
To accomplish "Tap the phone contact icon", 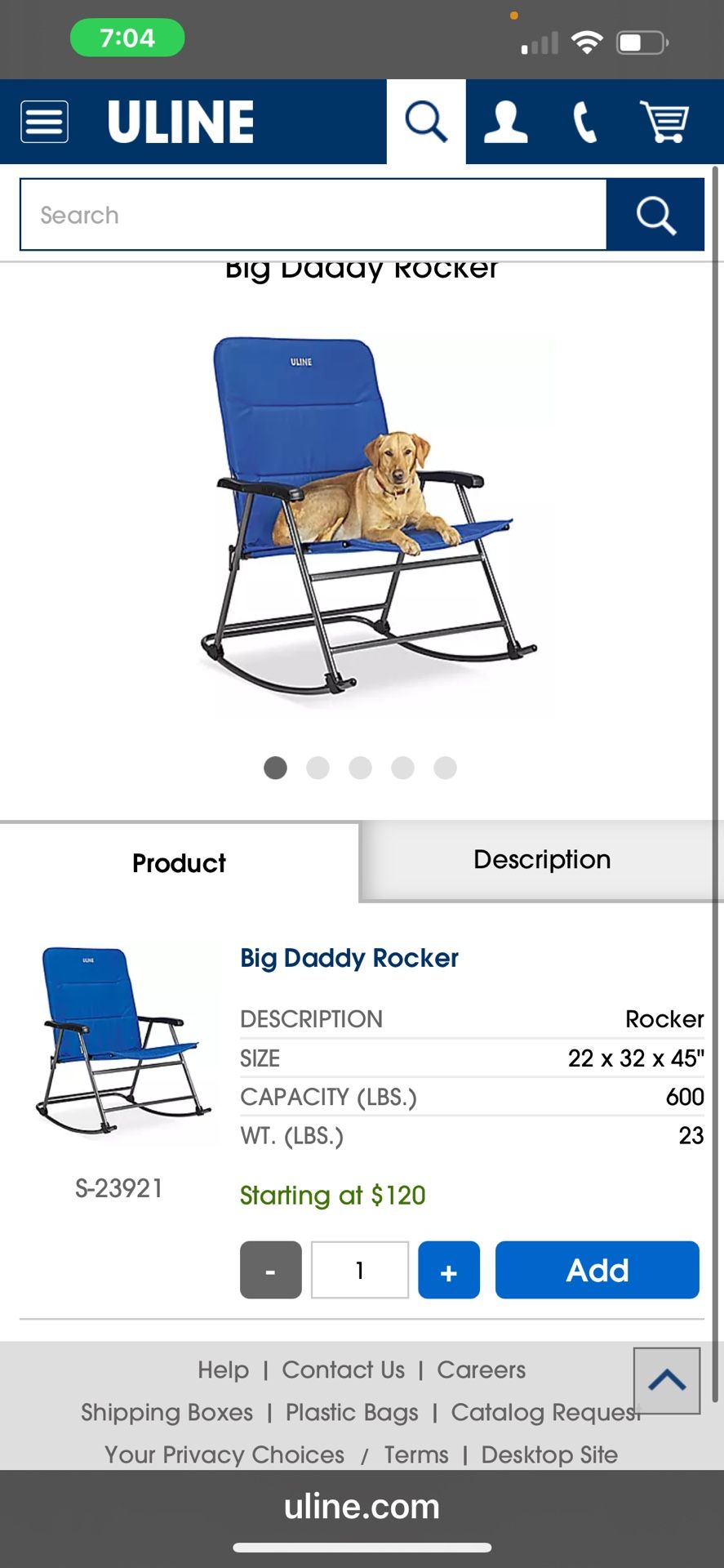I will tap(584, 122).
